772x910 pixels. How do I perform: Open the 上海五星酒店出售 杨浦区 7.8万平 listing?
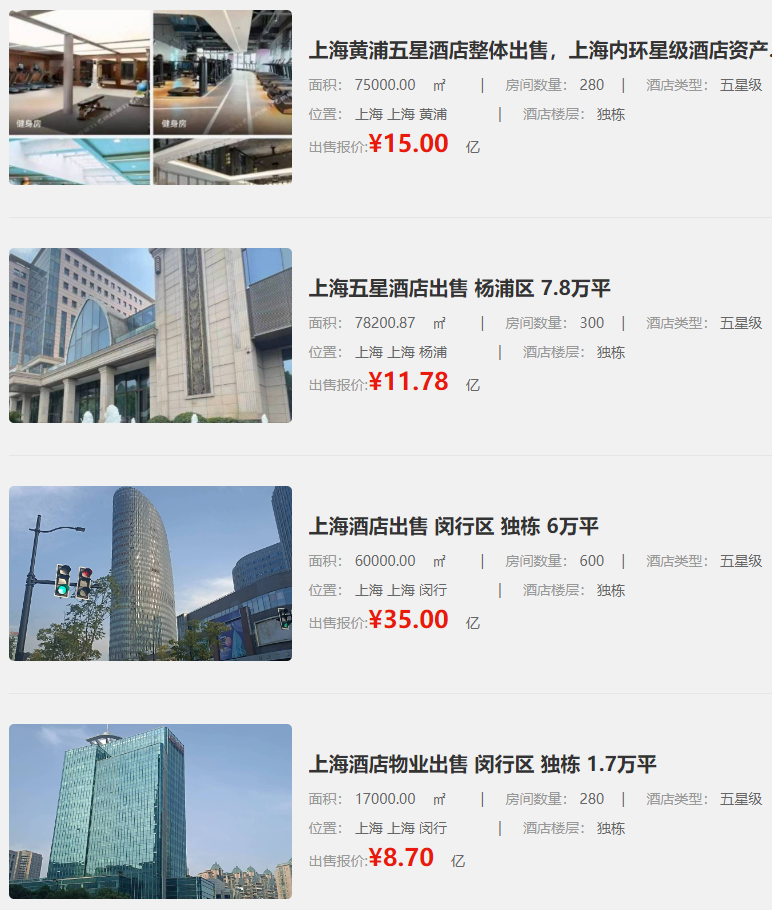point(459,288)
